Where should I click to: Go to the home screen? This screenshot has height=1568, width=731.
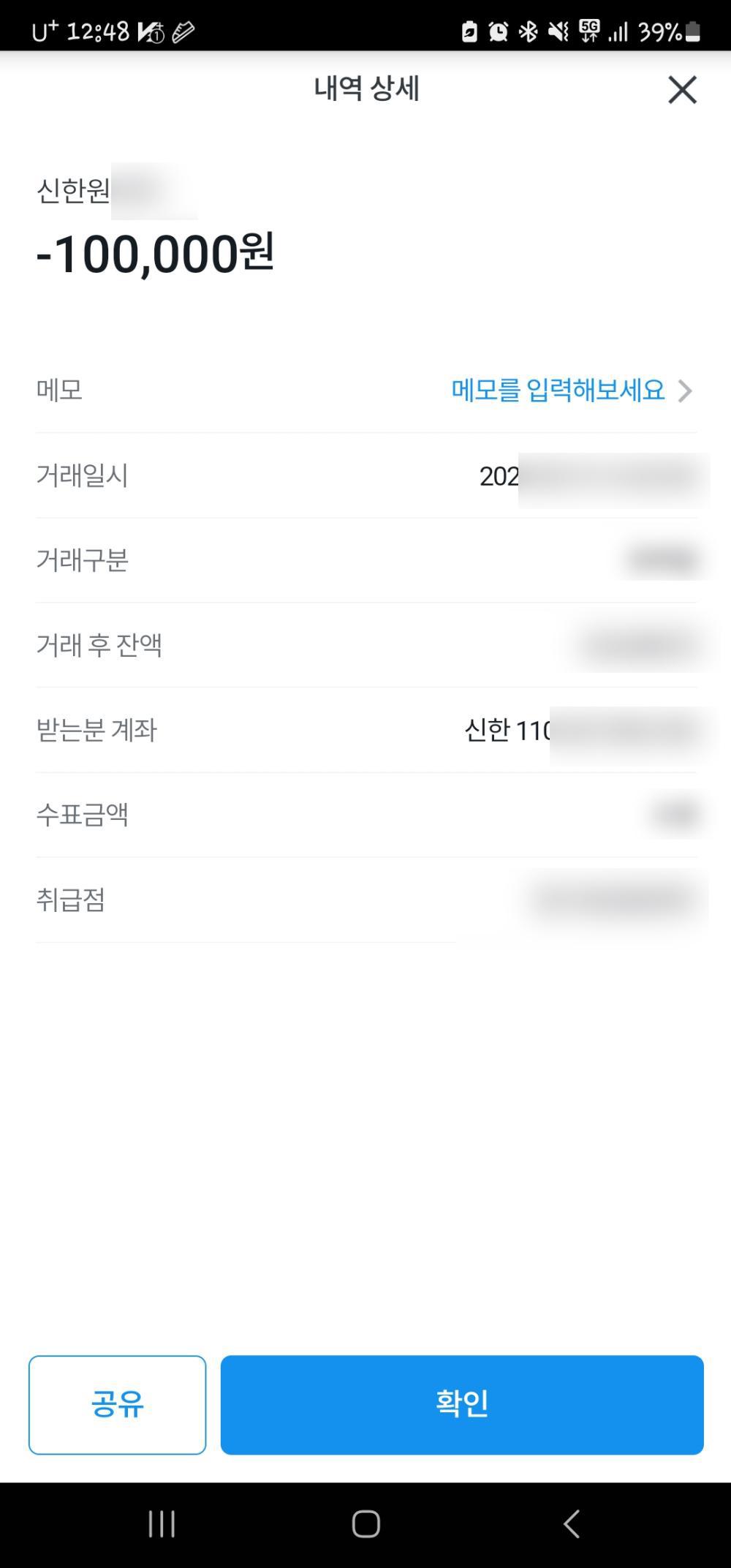[x=365, y=1525]
